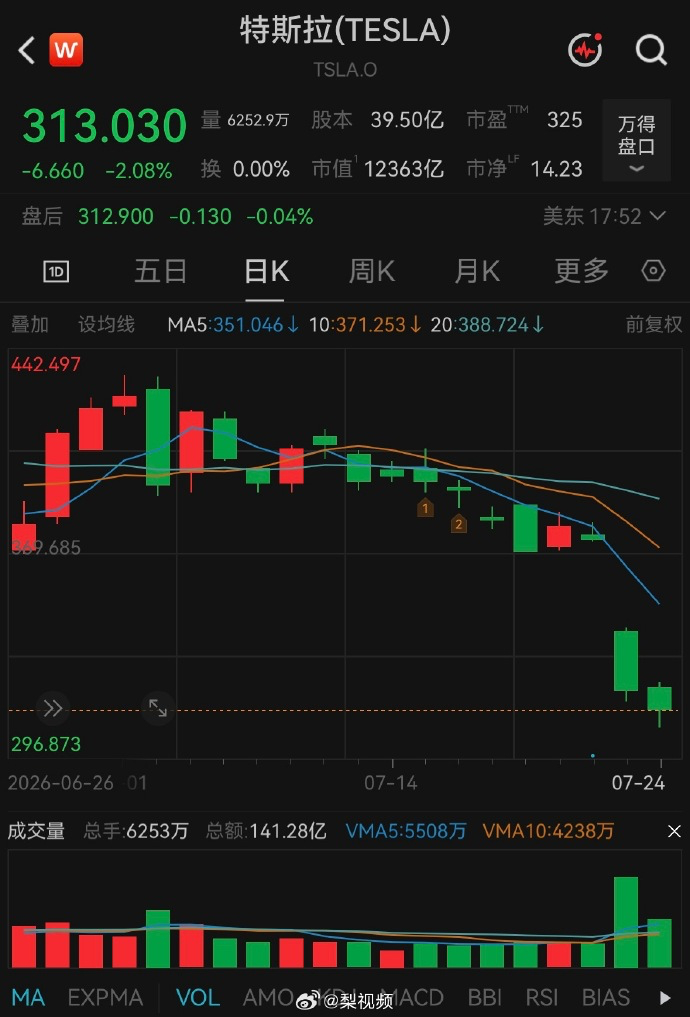Tap the double-arrow chart button
690x1017 pixels.
click(53, 708)
